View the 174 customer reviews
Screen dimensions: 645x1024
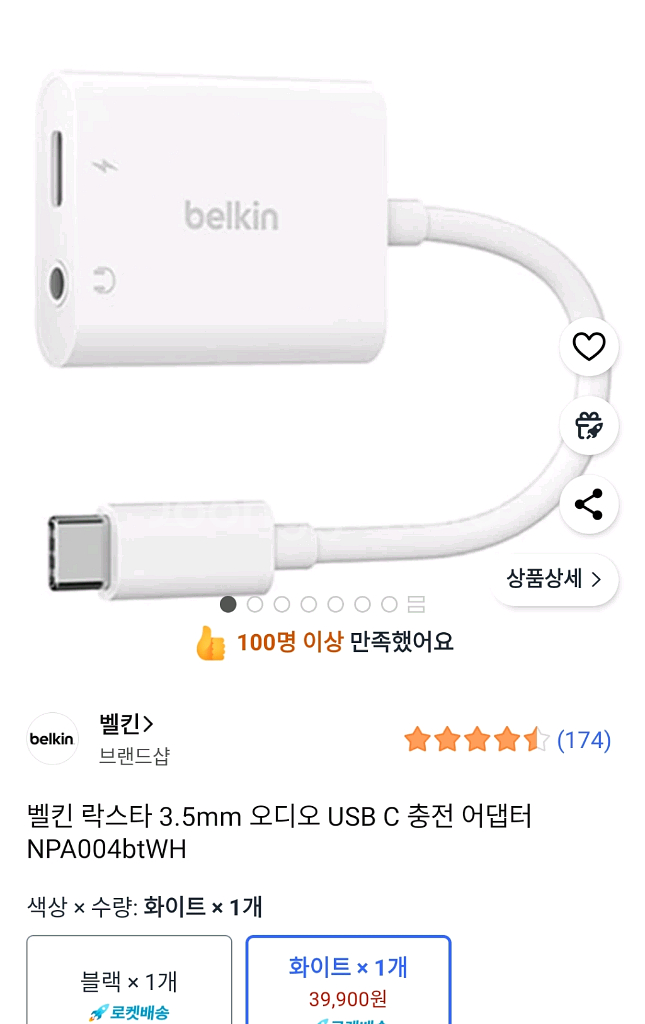coord(583,740)
